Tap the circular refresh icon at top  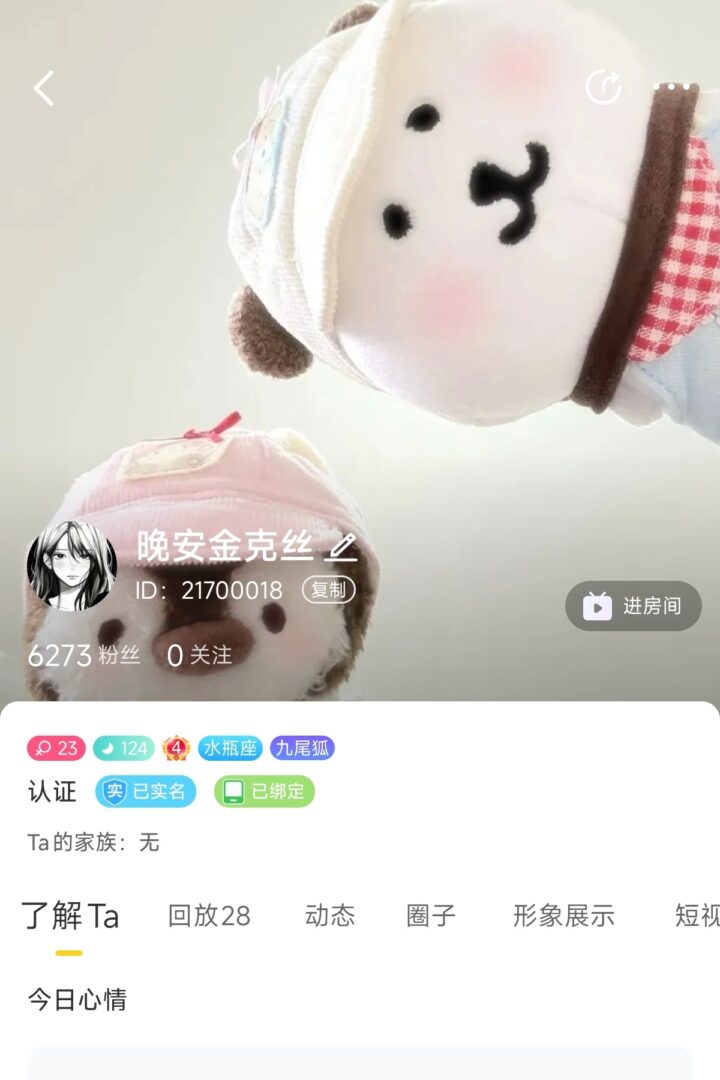click(603, 88)
